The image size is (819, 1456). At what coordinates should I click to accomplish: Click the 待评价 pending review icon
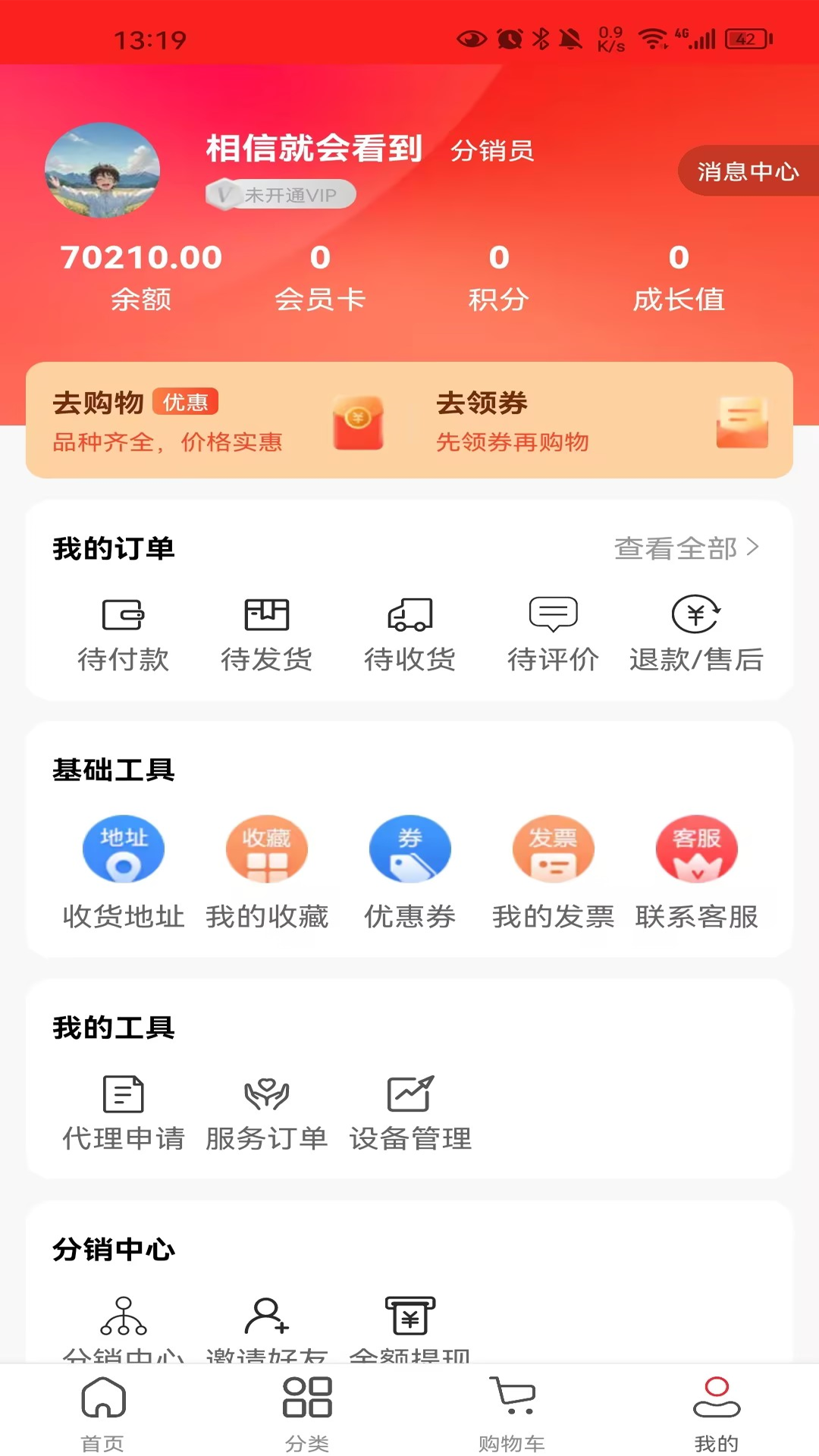coord(554,635)
